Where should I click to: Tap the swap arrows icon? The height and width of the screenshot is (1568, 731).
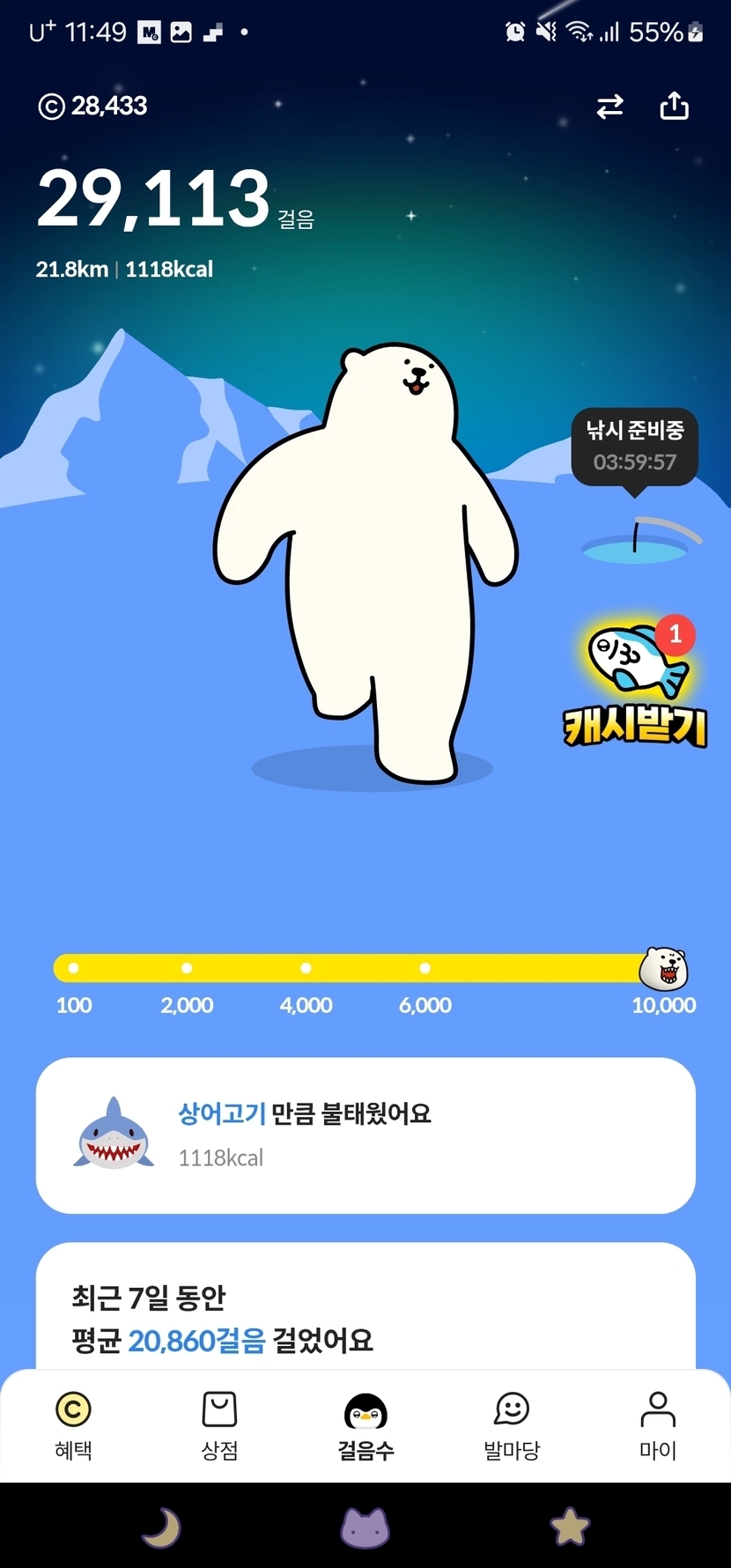tap(609, 107)
